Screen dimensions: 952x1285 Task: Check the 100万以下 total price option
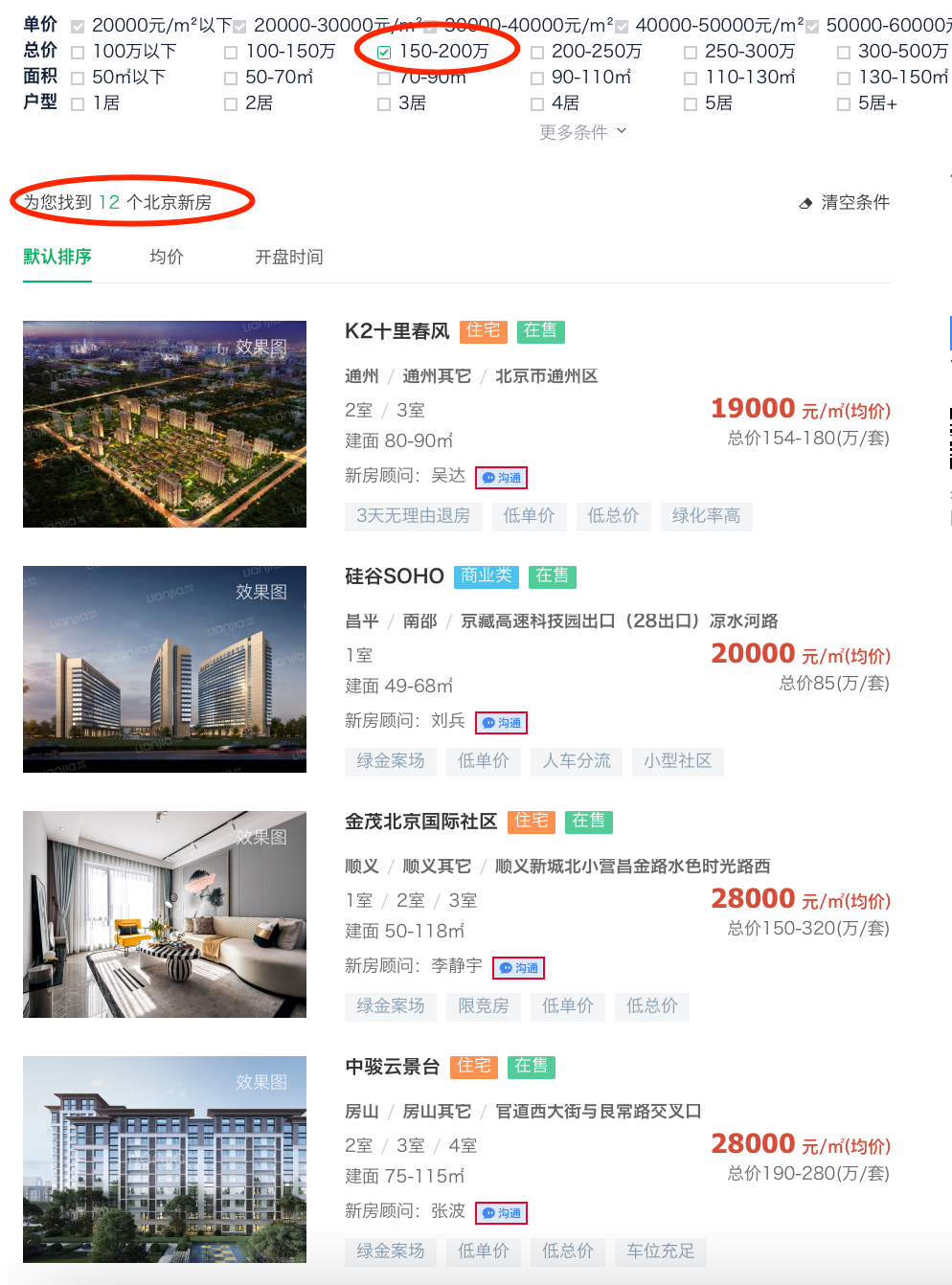pyautogui.click(x=79, y=53)
